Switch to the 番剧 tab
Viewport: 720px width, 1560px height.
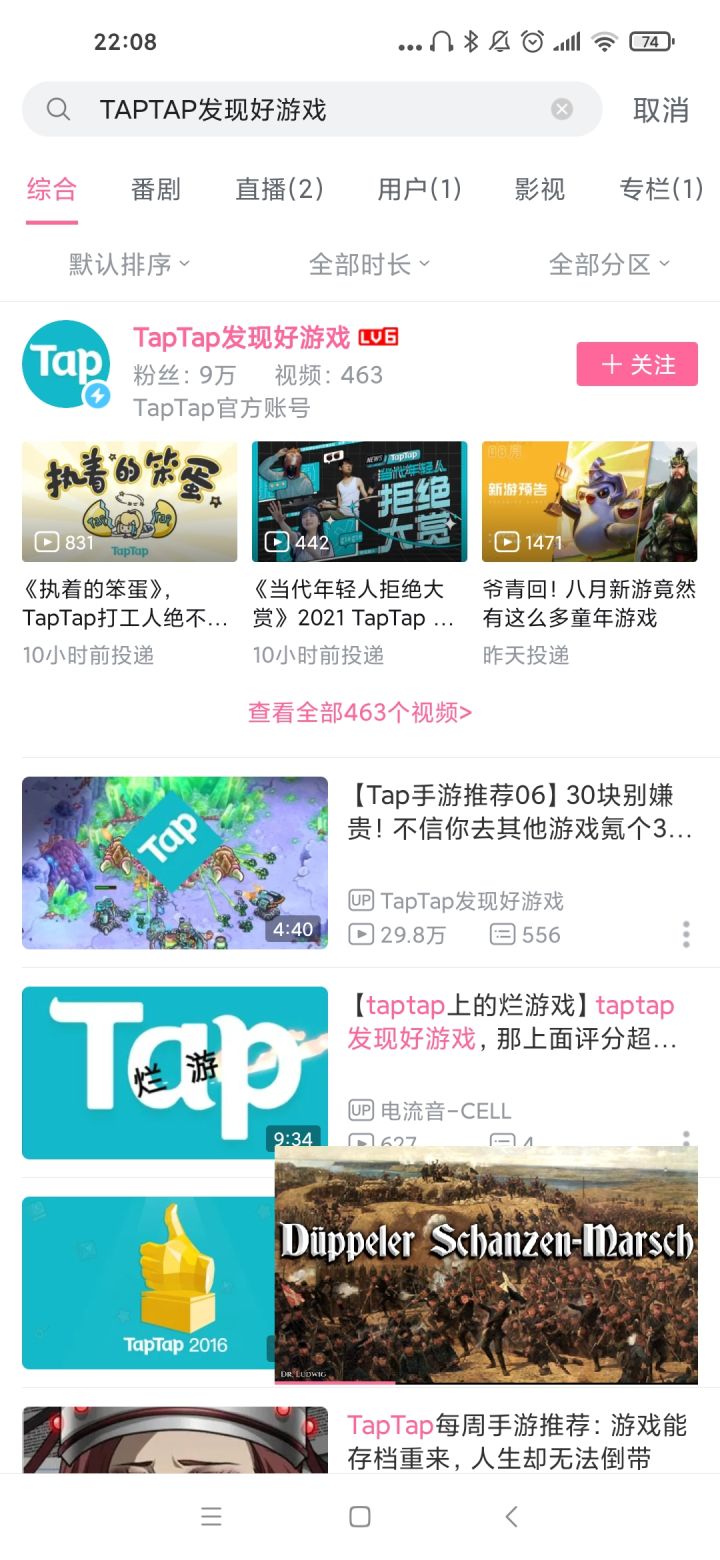coord(155,190)
